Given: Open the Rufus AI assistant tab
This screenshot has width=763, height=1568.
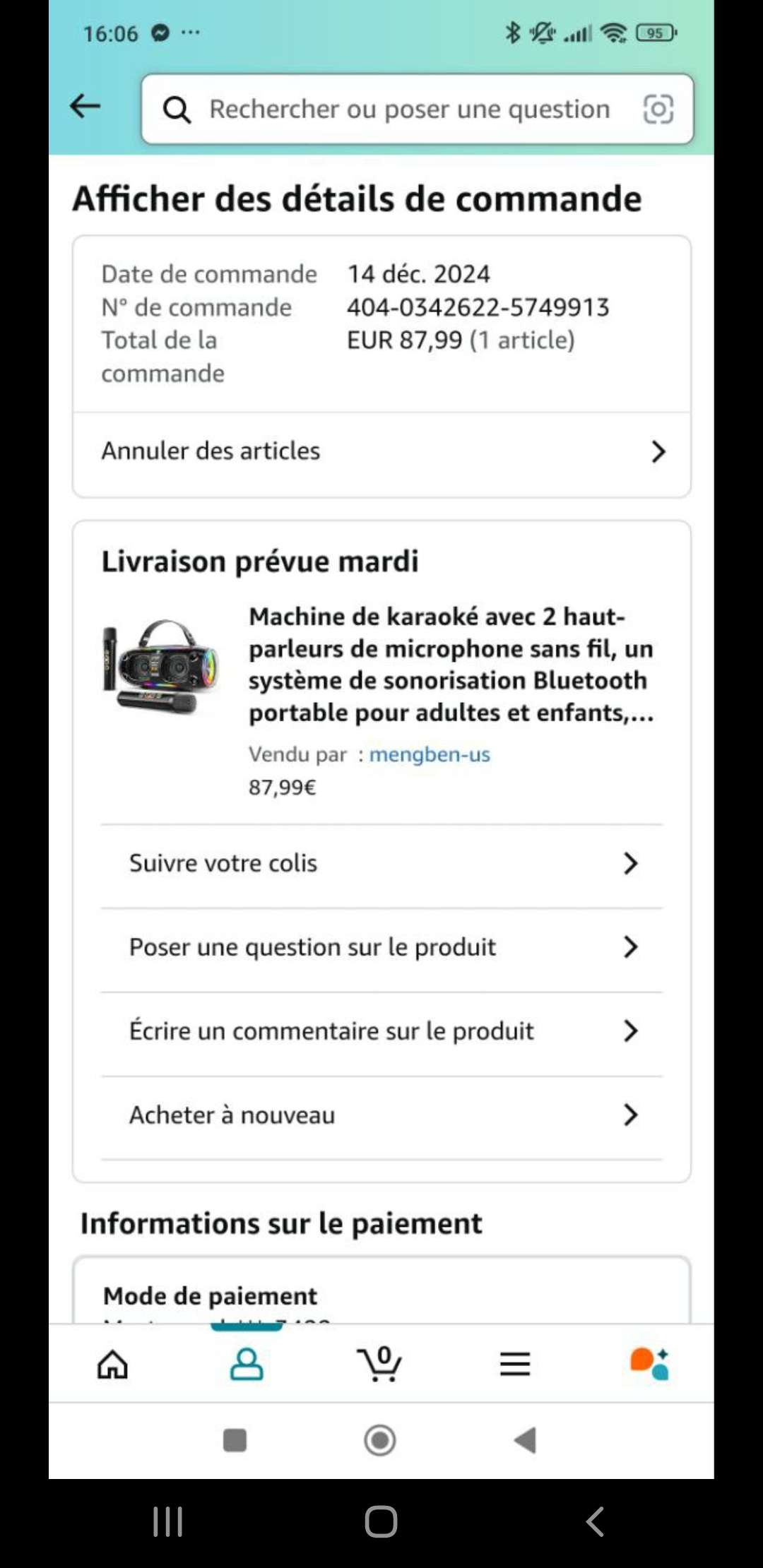Looking at the screenshot, I should point(649,1364).
